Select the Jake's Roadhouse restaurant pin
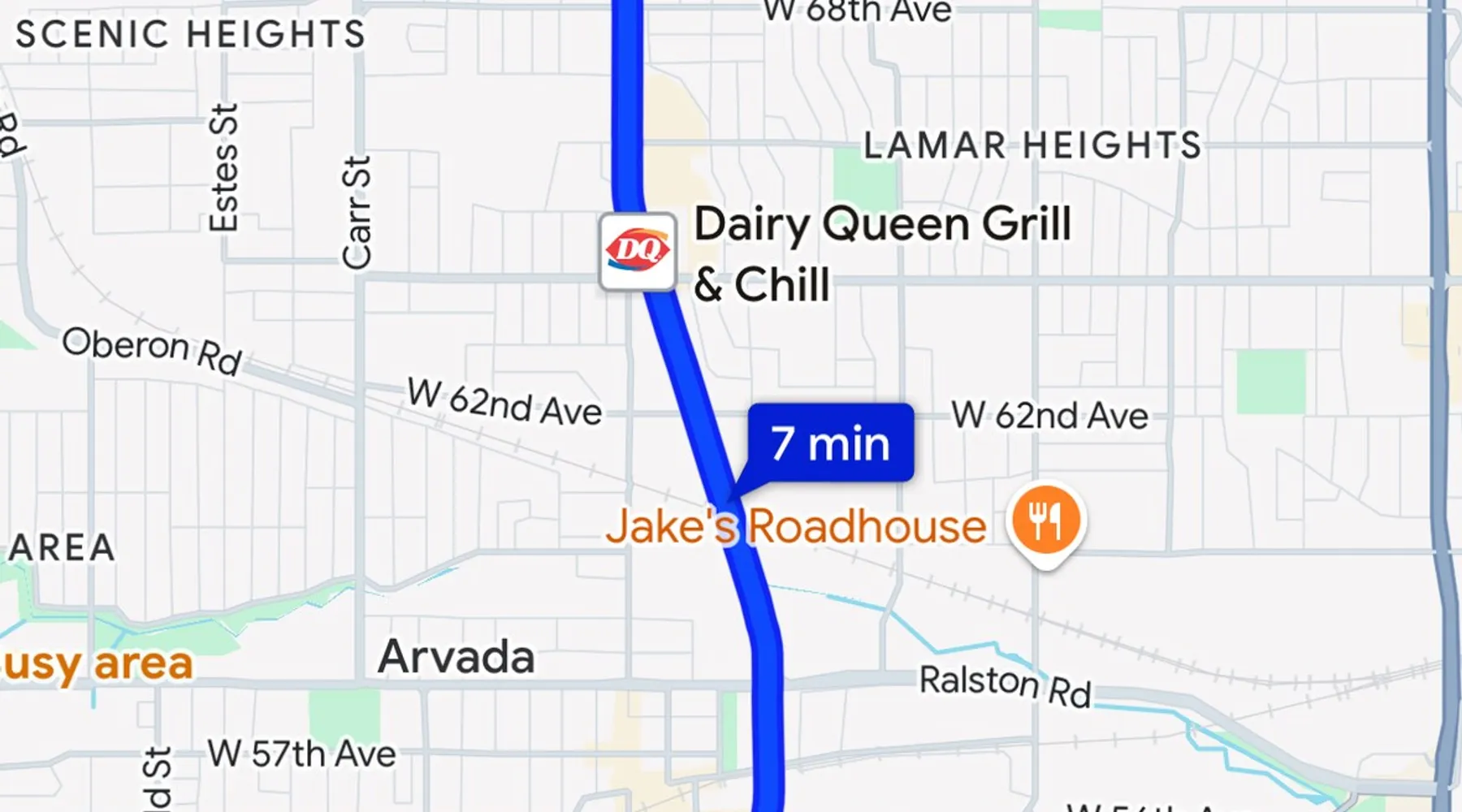1462x812 pixels. (x=1045, y=519)
